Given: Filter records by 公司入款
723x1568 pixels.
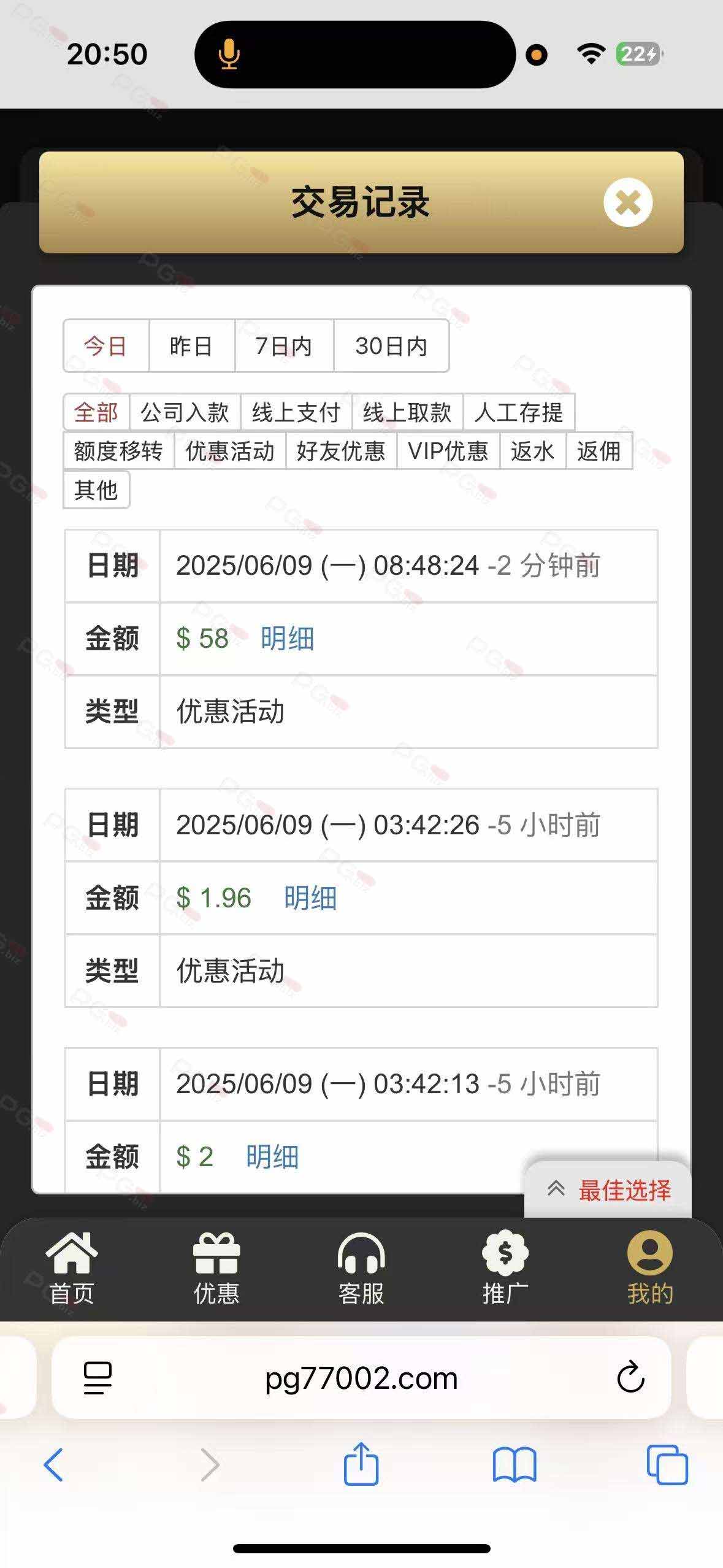Looking at the screenshot, I should coord(185,412).
